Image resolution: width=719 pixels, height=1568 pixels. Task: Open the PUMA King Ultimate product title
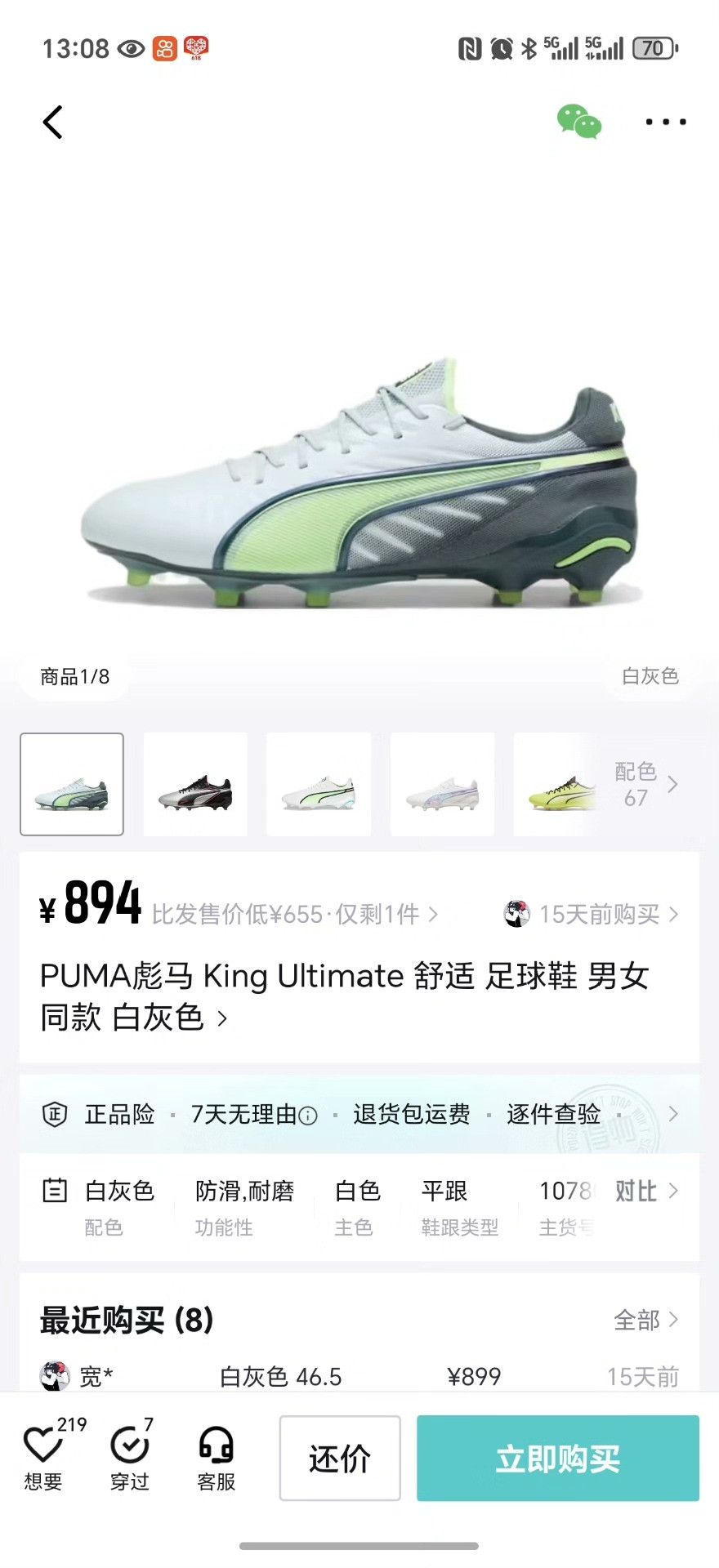point(345,996)
